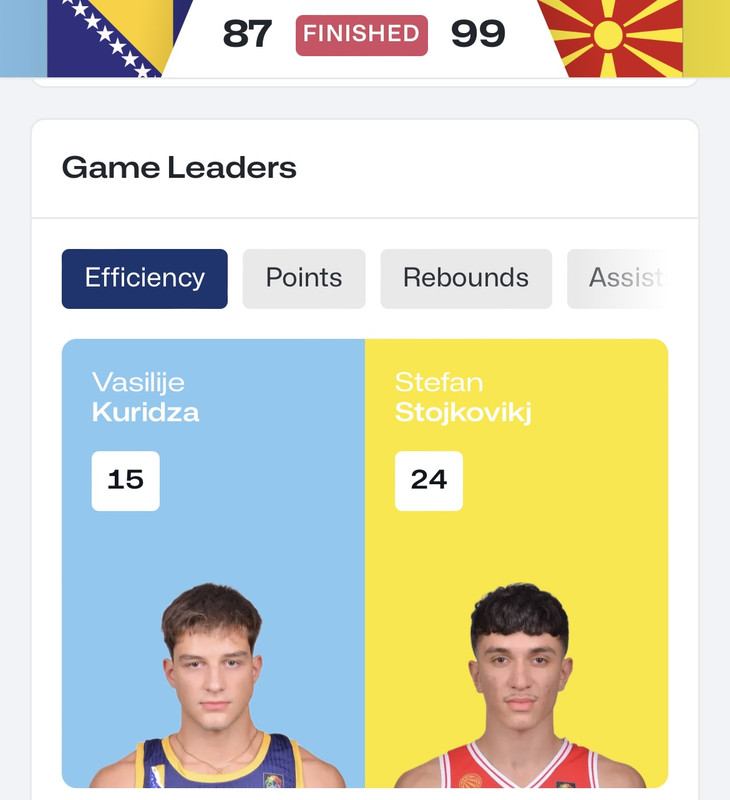This screenshot has width=730, height=800.
Task: Switch to the Points tab
Action: [x=304, y=279]
